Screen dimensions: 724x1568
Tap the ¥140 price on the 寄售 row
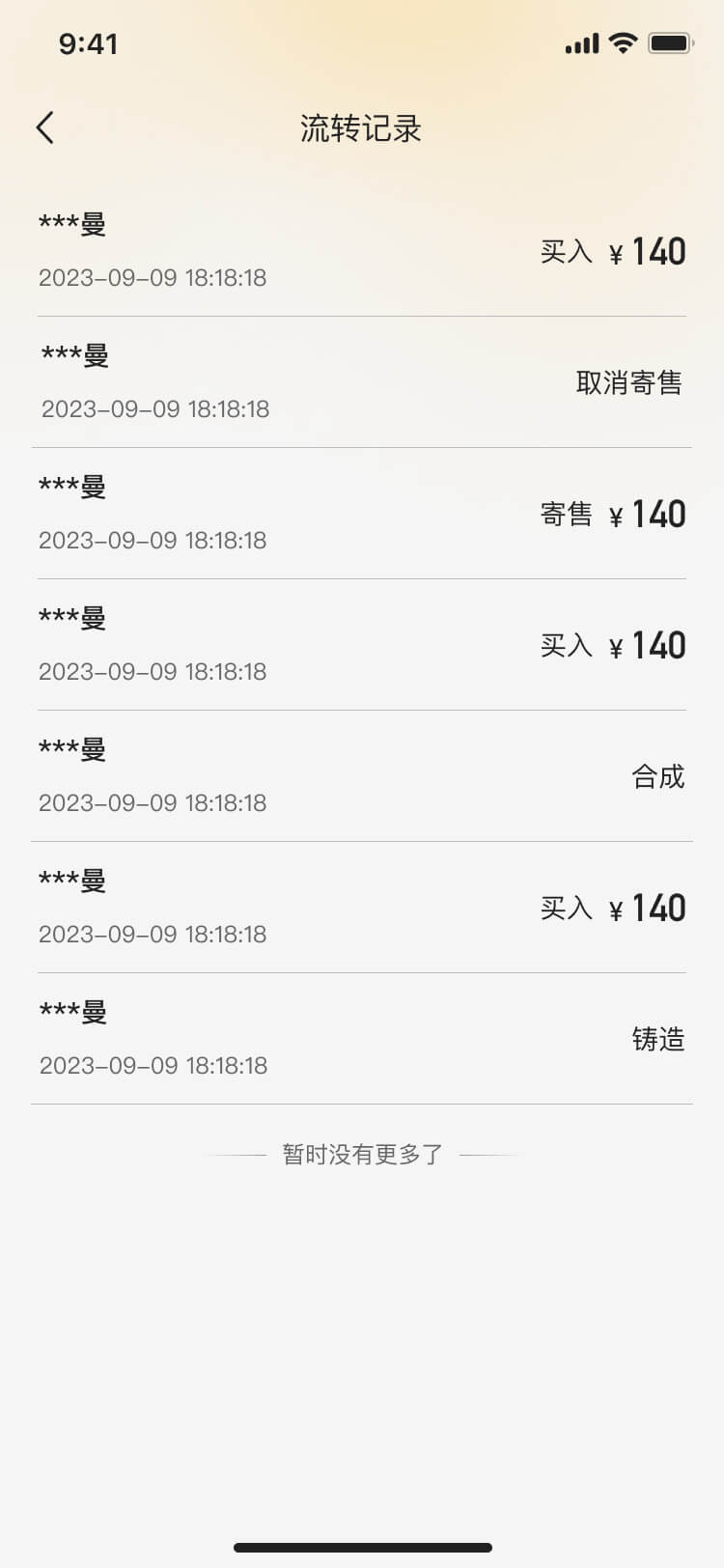[650, 514]
